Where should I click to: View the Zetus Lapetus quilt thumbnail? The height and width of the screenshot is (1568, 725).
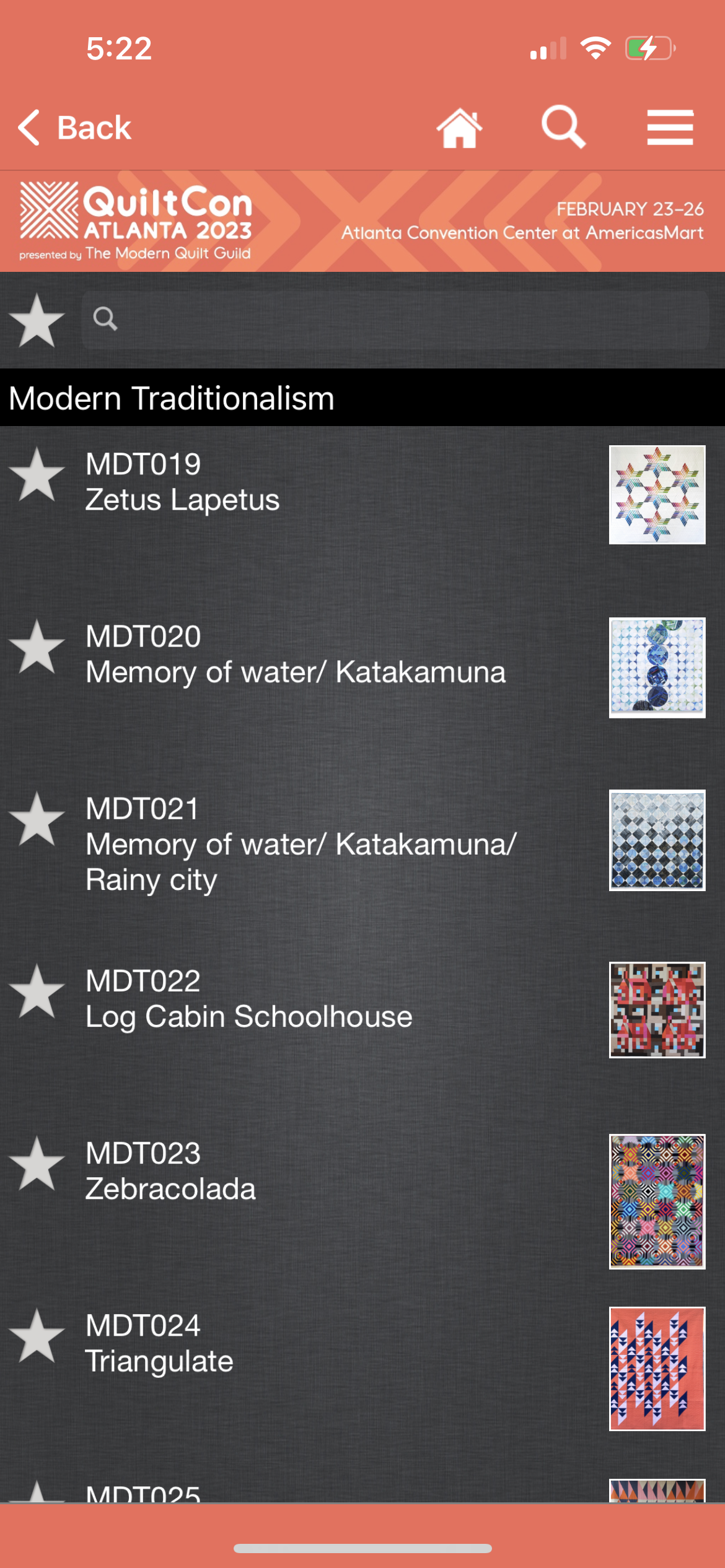pyautogui.click(x=657, y=495)
